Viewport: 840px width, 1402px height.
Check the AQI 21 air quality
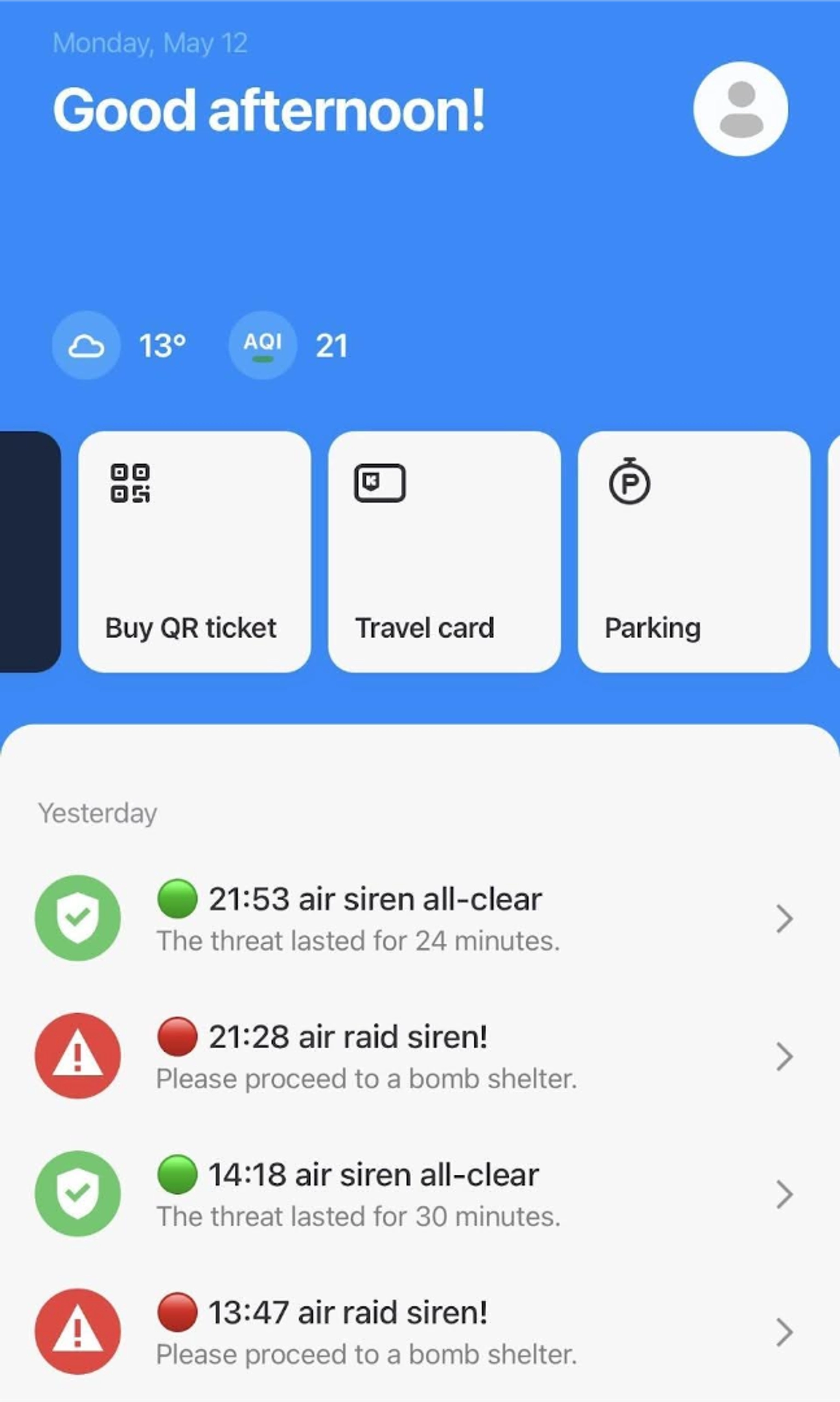point(289,345)
